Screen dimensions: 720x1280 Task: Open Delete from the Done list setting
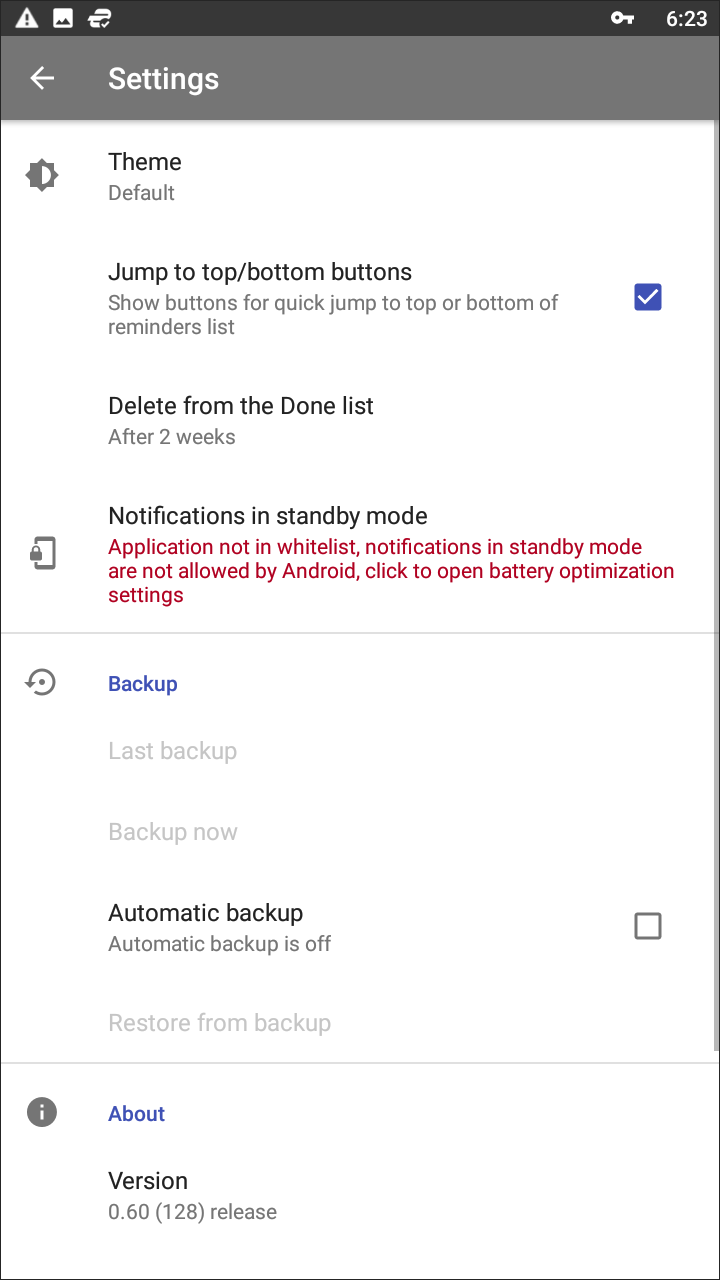coord(360,420)
